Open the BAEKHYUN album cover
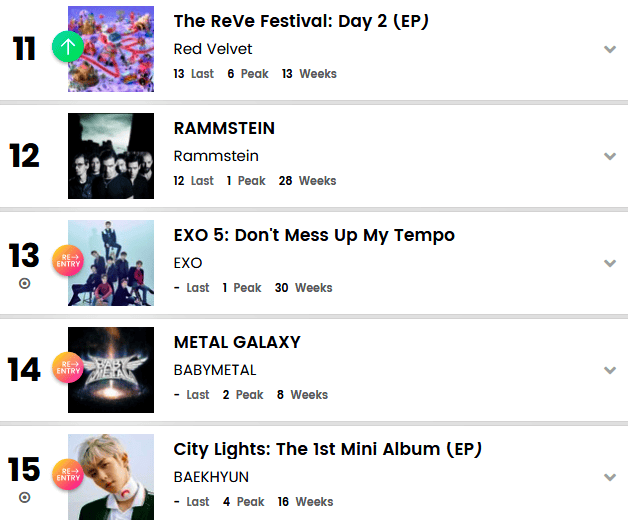The height and width of the screenshot is (524, 628). coord(111,477)
